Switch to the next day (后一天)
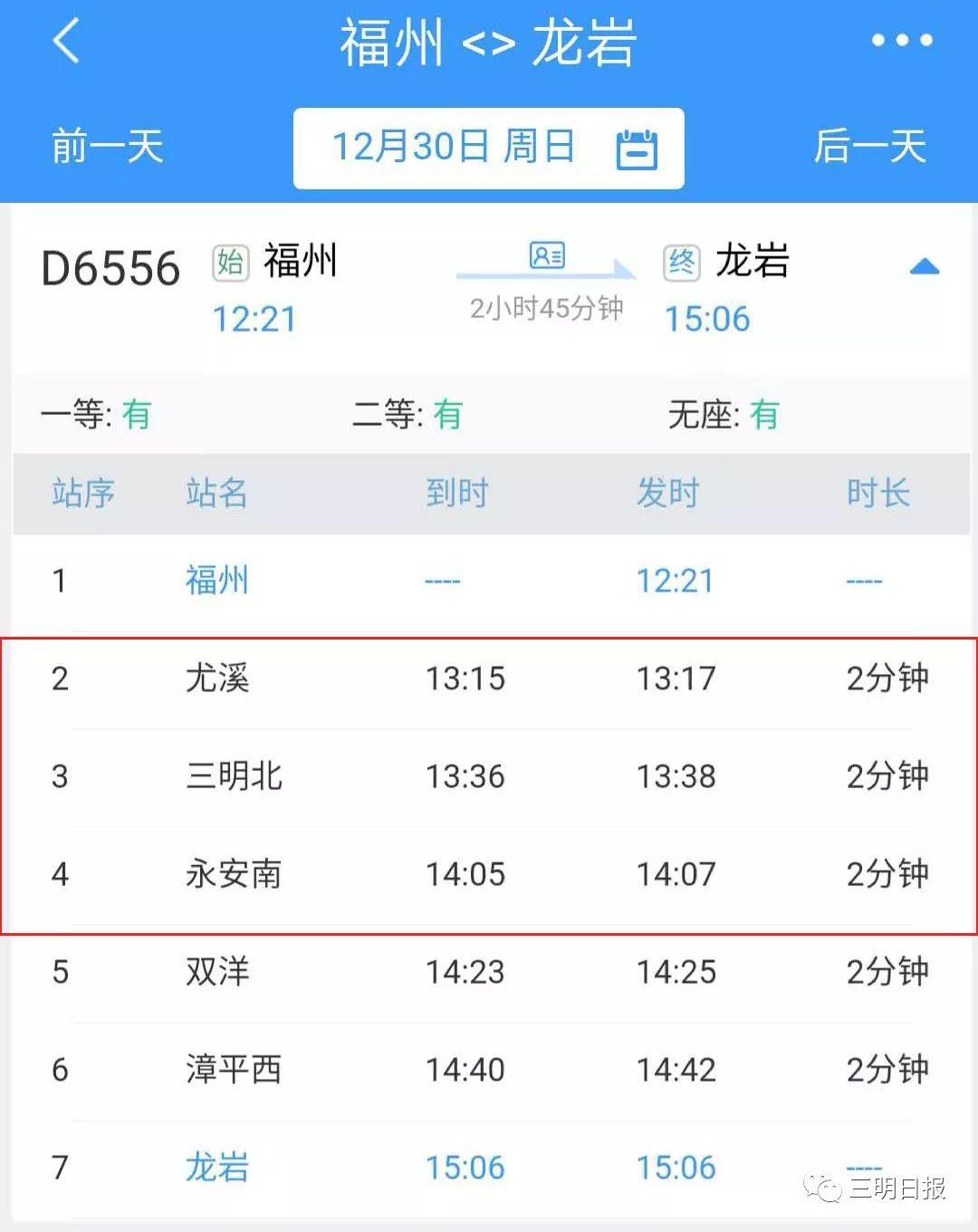This screenshot has width=978, height=1232. [869, 147]
